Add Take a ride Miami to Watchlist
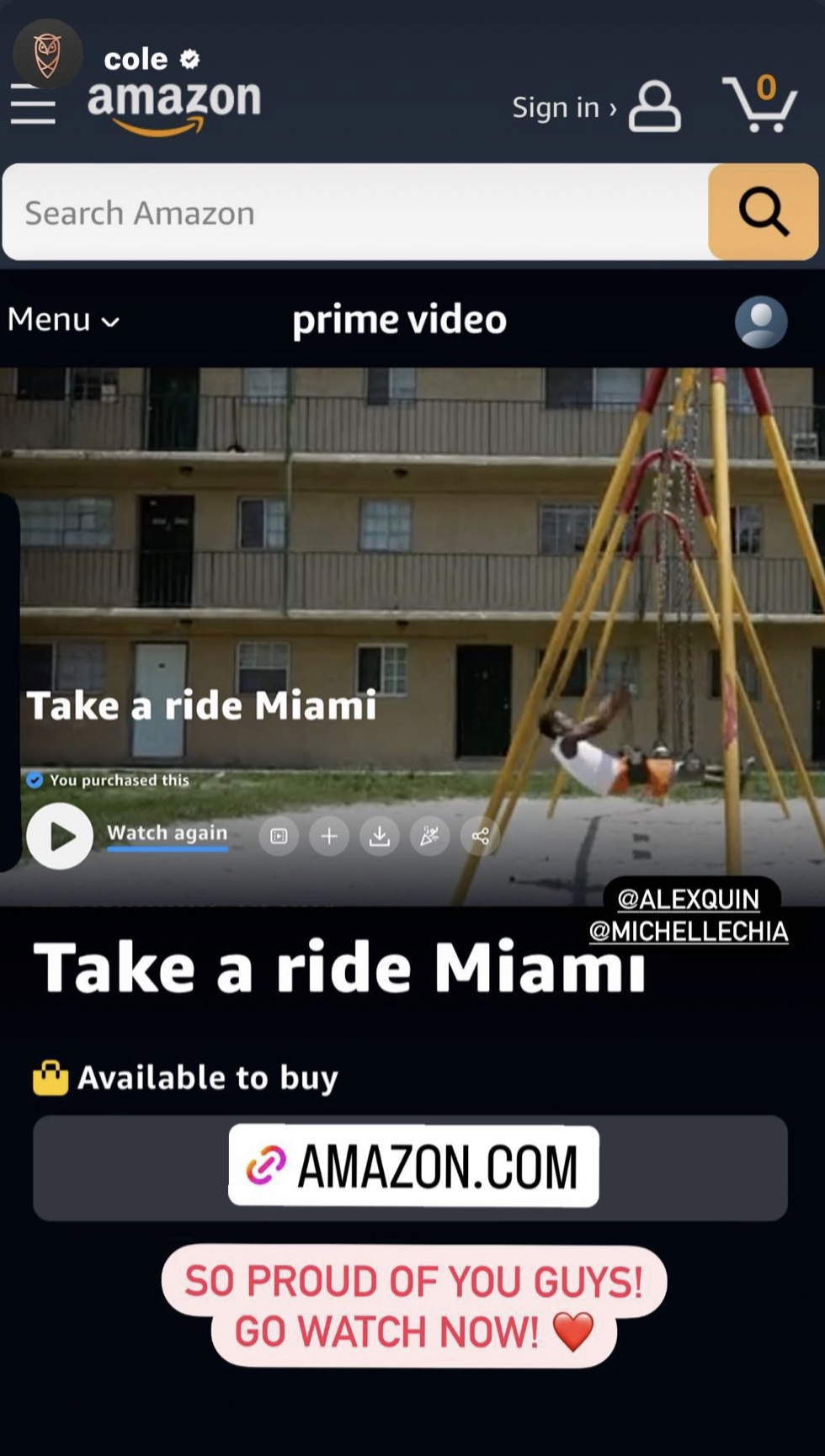 [329, 836]
